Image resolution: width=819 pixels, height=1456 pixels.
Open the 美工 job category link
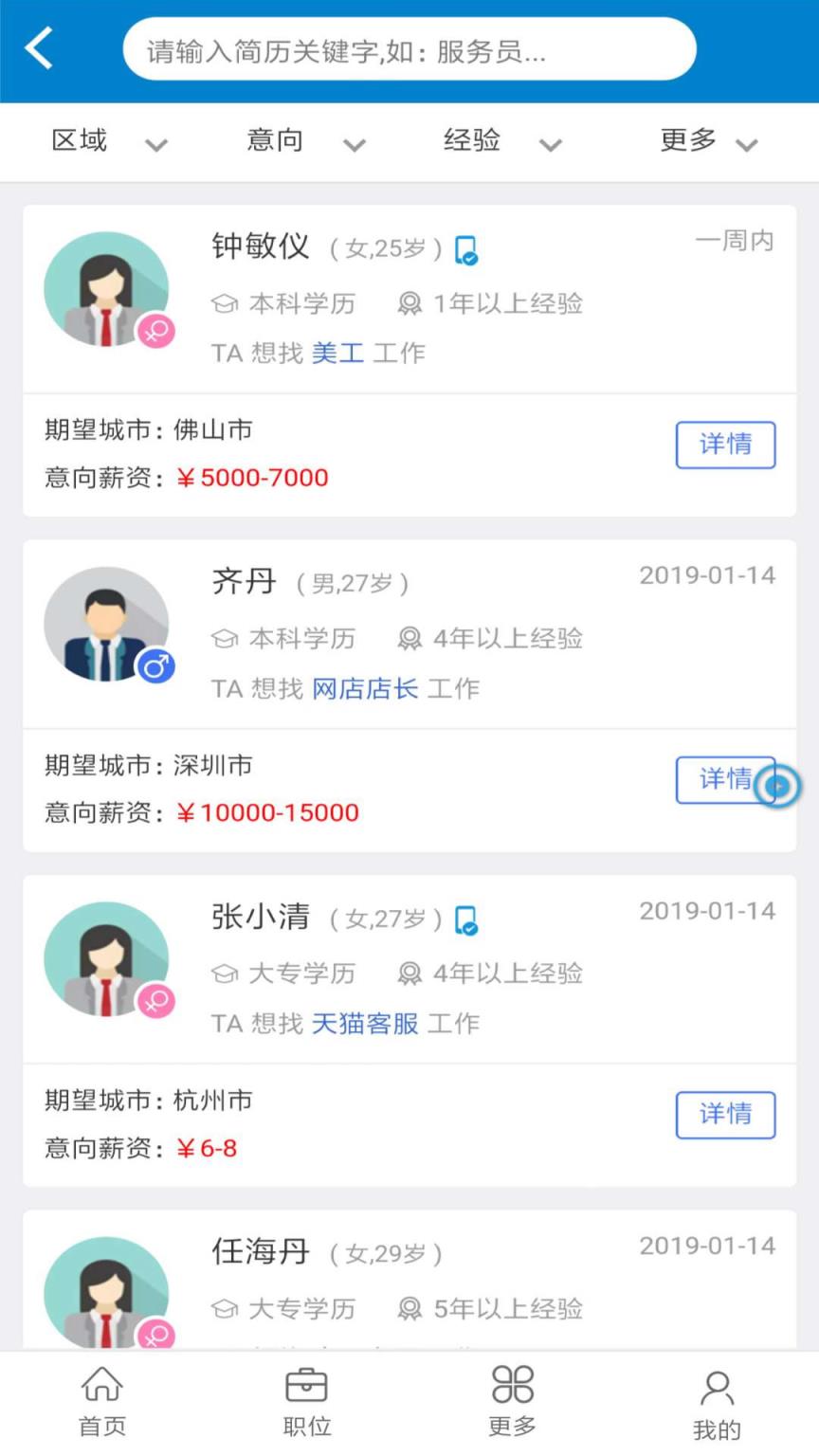[337, 353]
